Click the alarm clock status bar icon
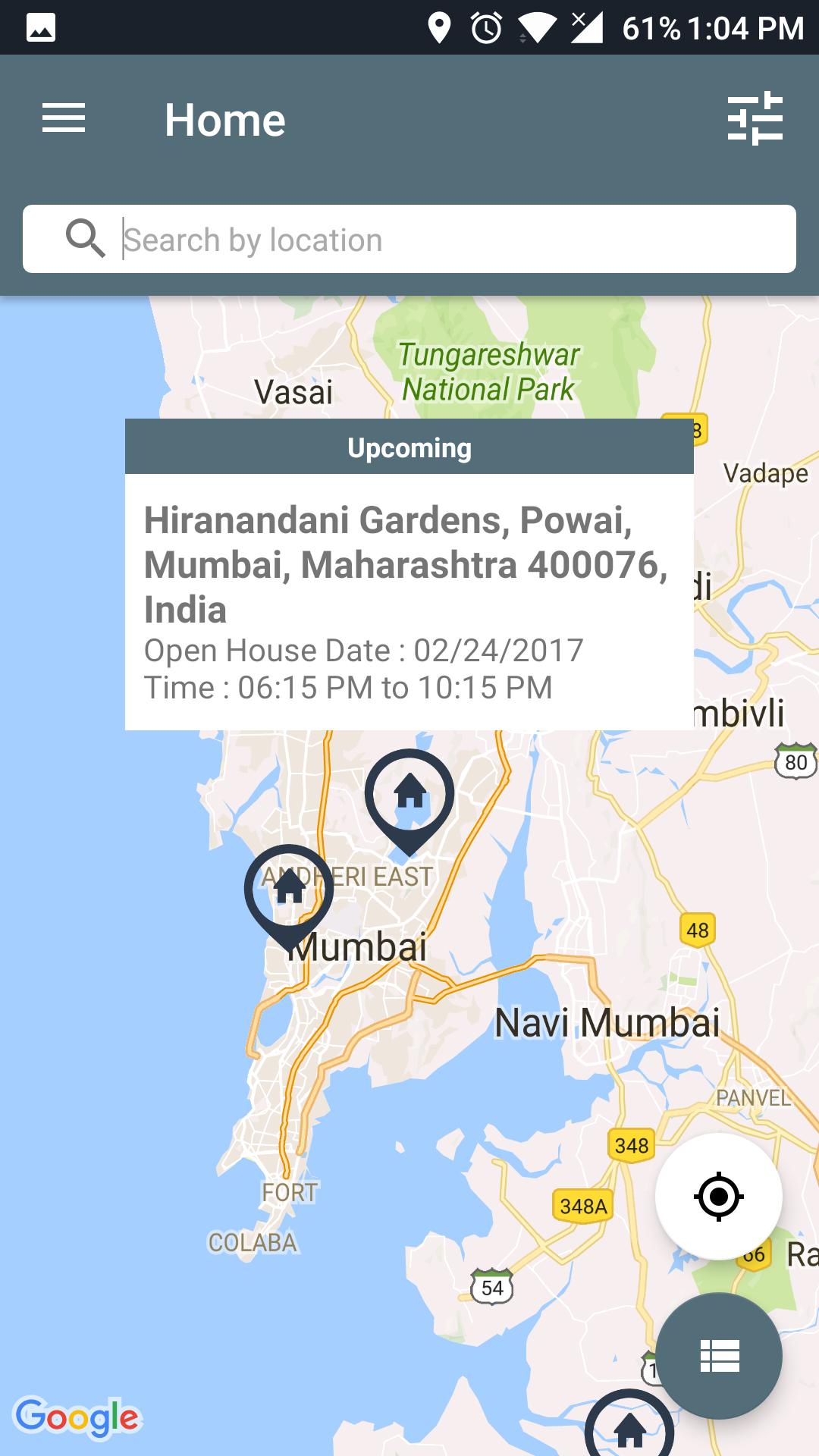The image size is (819, 1456). pyautogui.click(x=485, y=27)
